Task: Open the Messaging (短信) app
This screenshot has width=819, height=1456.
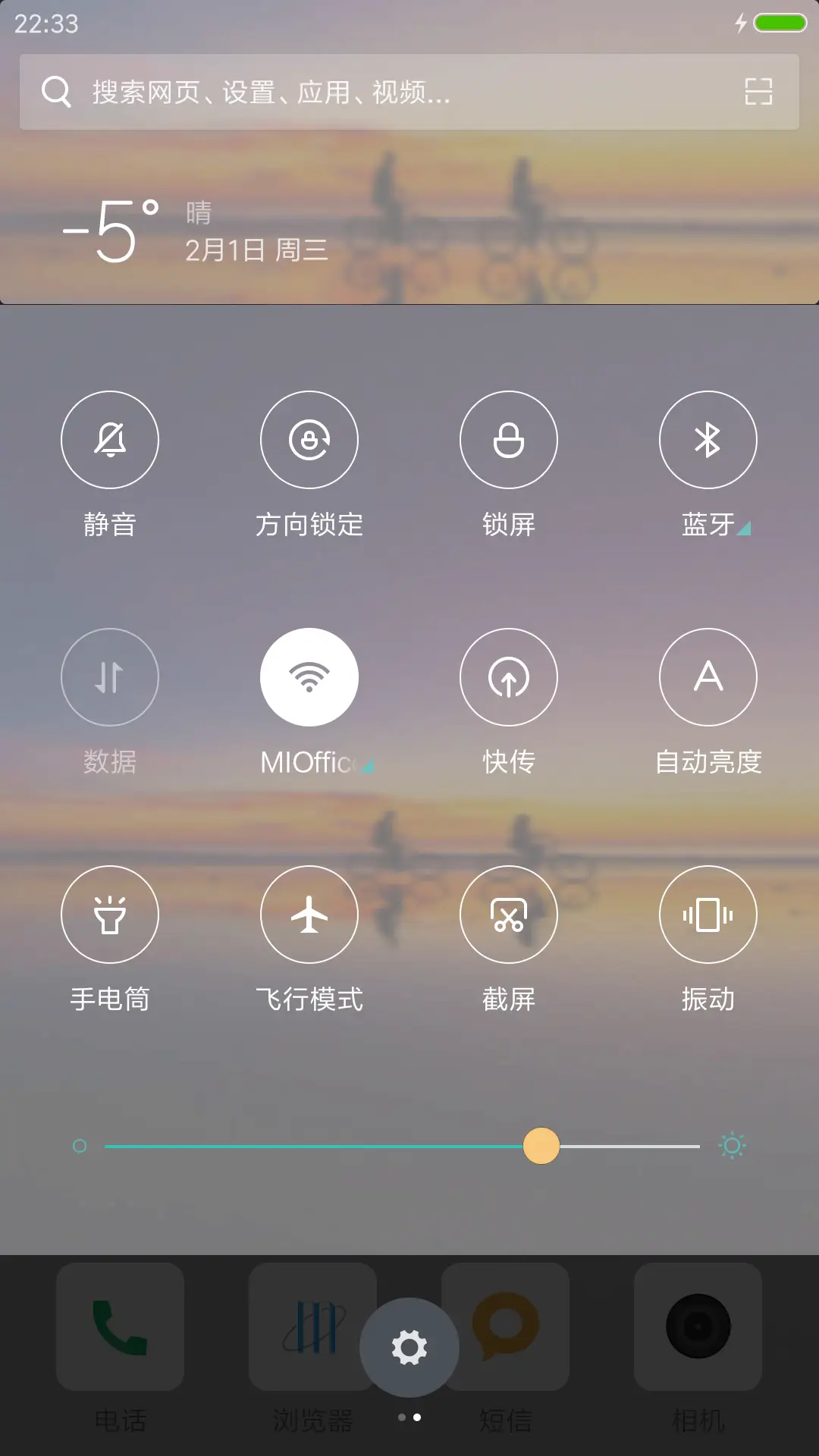Action: click(x=506, y=1326)
